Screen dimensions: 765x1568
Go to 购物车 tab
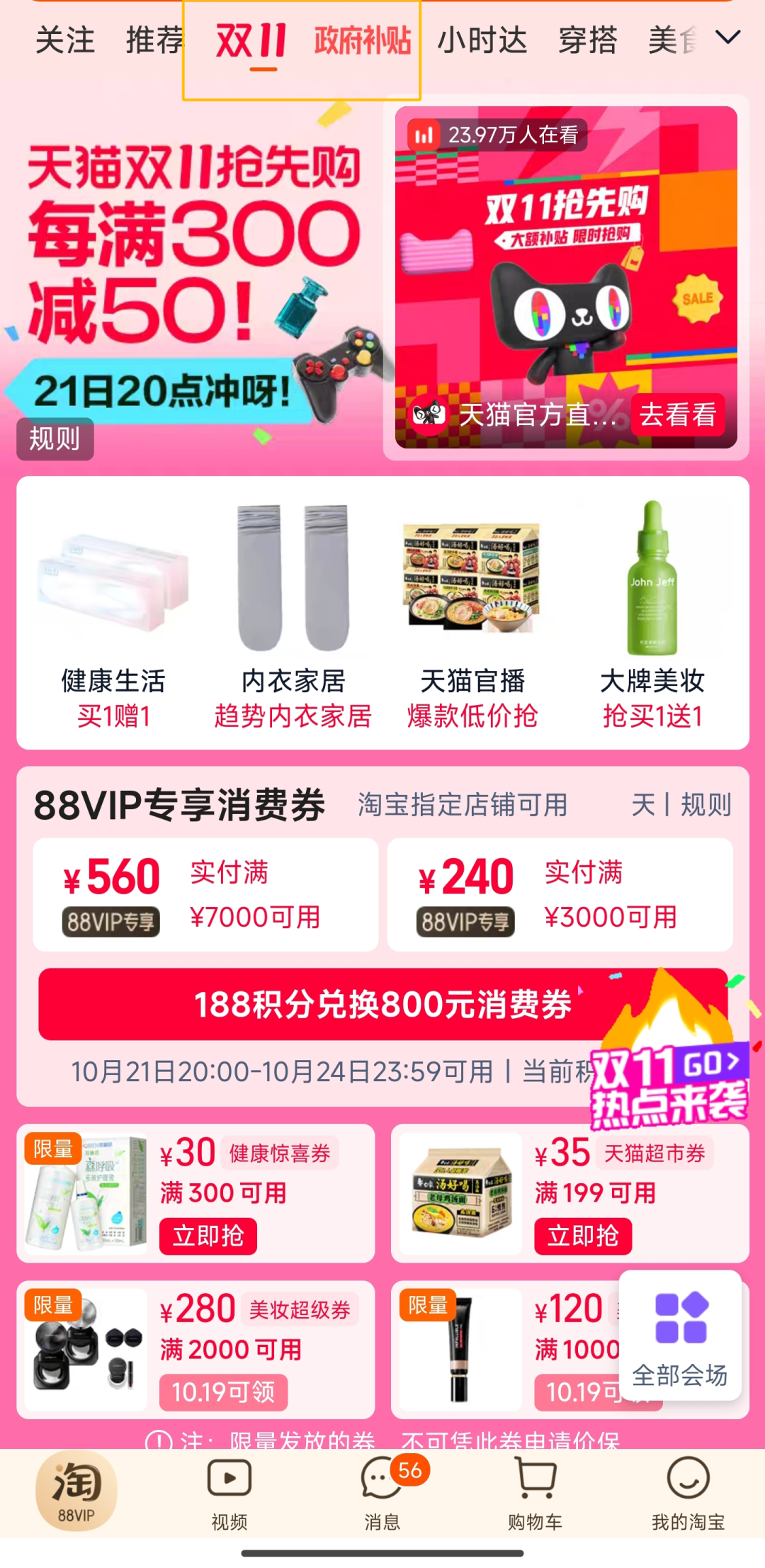tap(535, 1491)
